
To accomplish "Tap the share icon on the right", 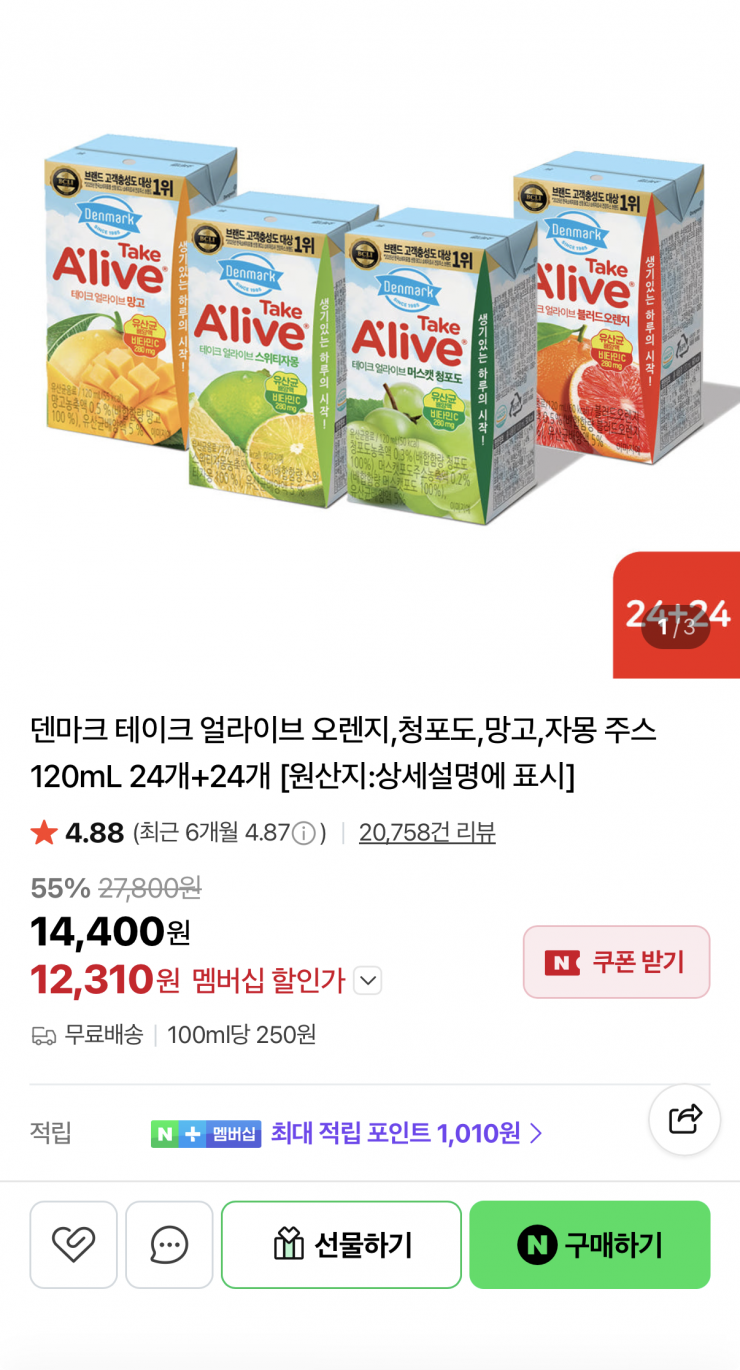I will 684,1120.
